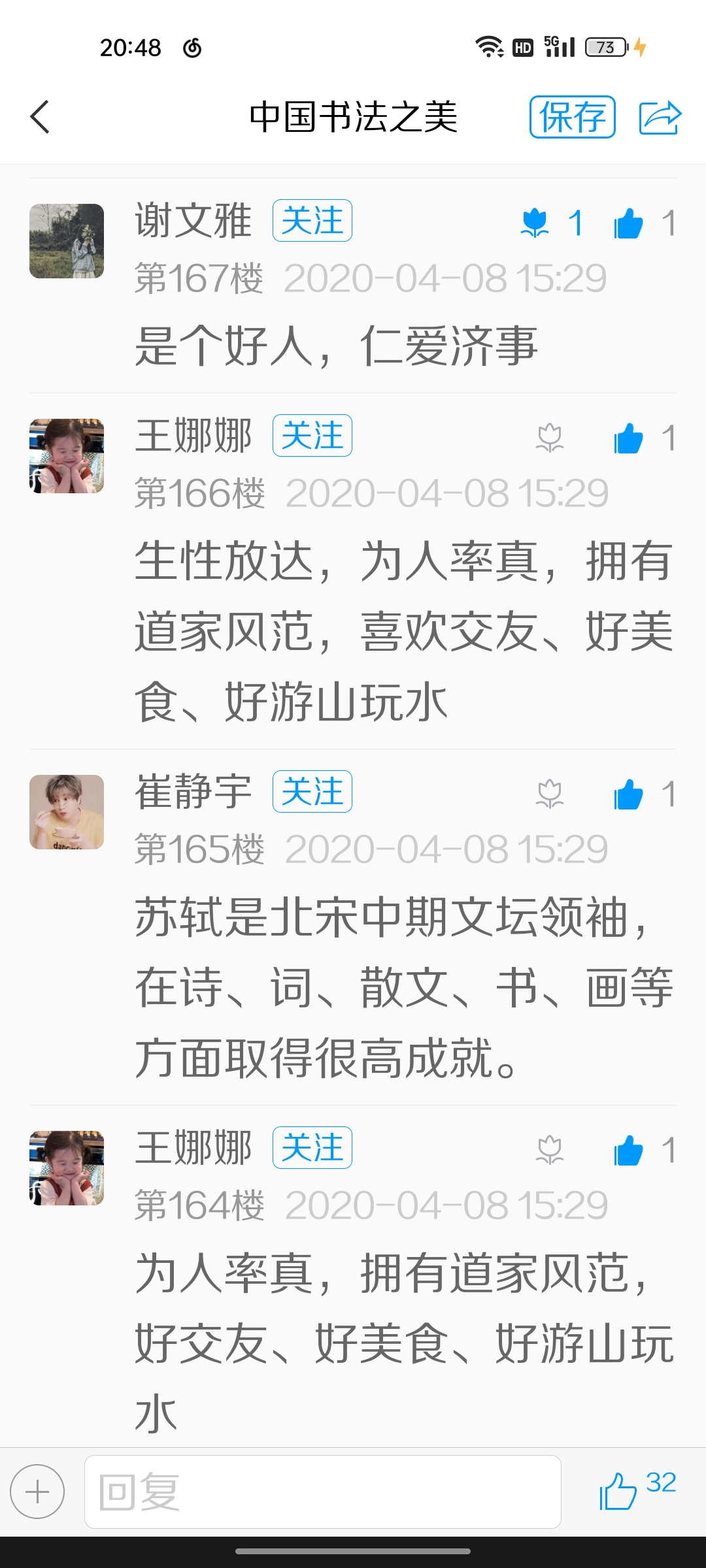Focus the 回复 reply input field

click(x=322, y=1492)
